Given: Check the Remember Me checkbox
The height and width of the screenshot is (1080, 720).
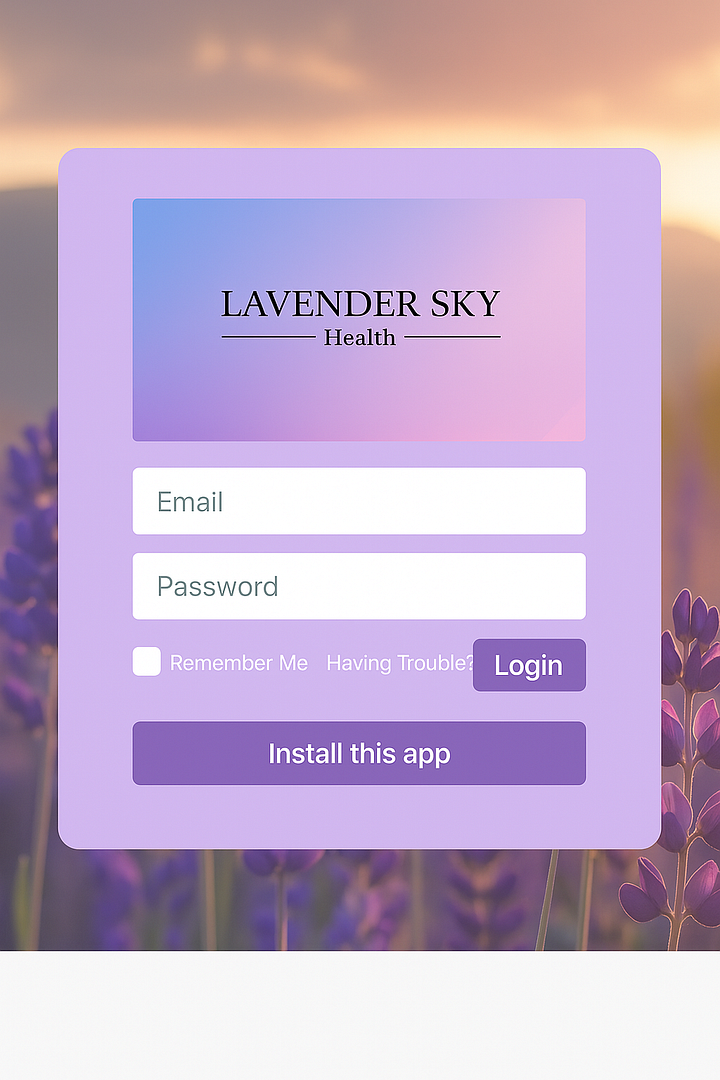Looking at the screenshot, I should 147,662.
